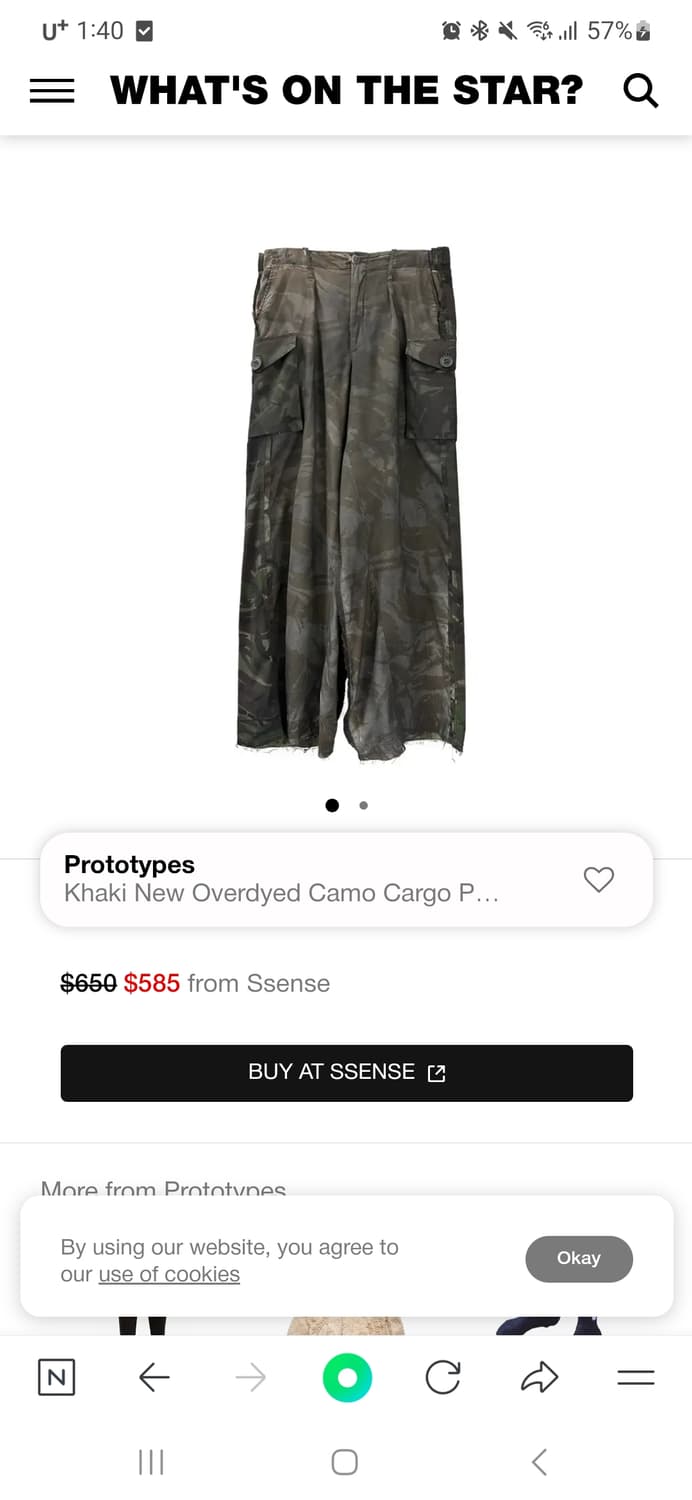
Task: Tap the green circle browser button
Action: 347,1378
